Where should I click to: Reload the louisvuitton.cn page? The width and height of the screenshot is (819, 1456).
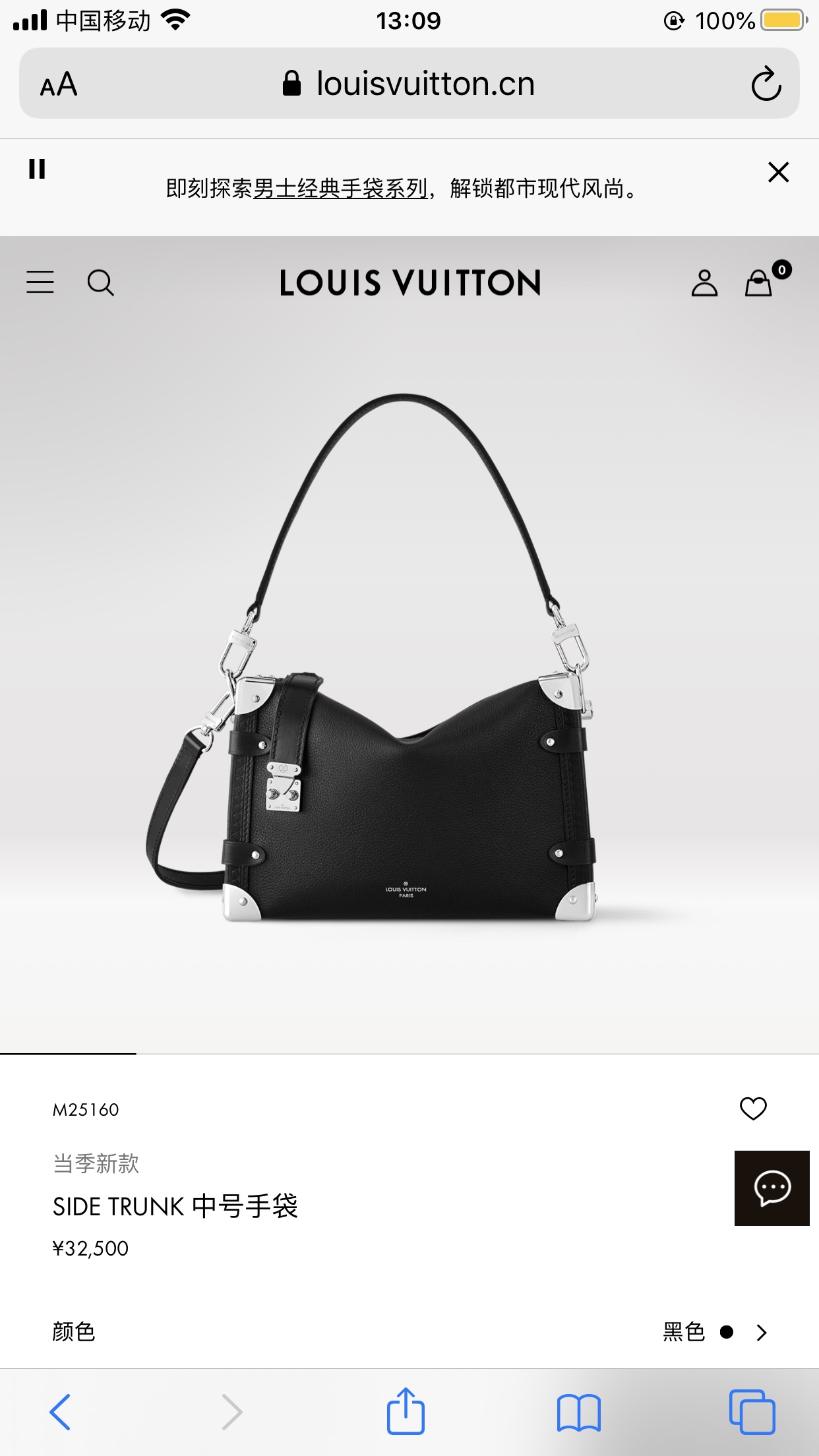point(766,84)
